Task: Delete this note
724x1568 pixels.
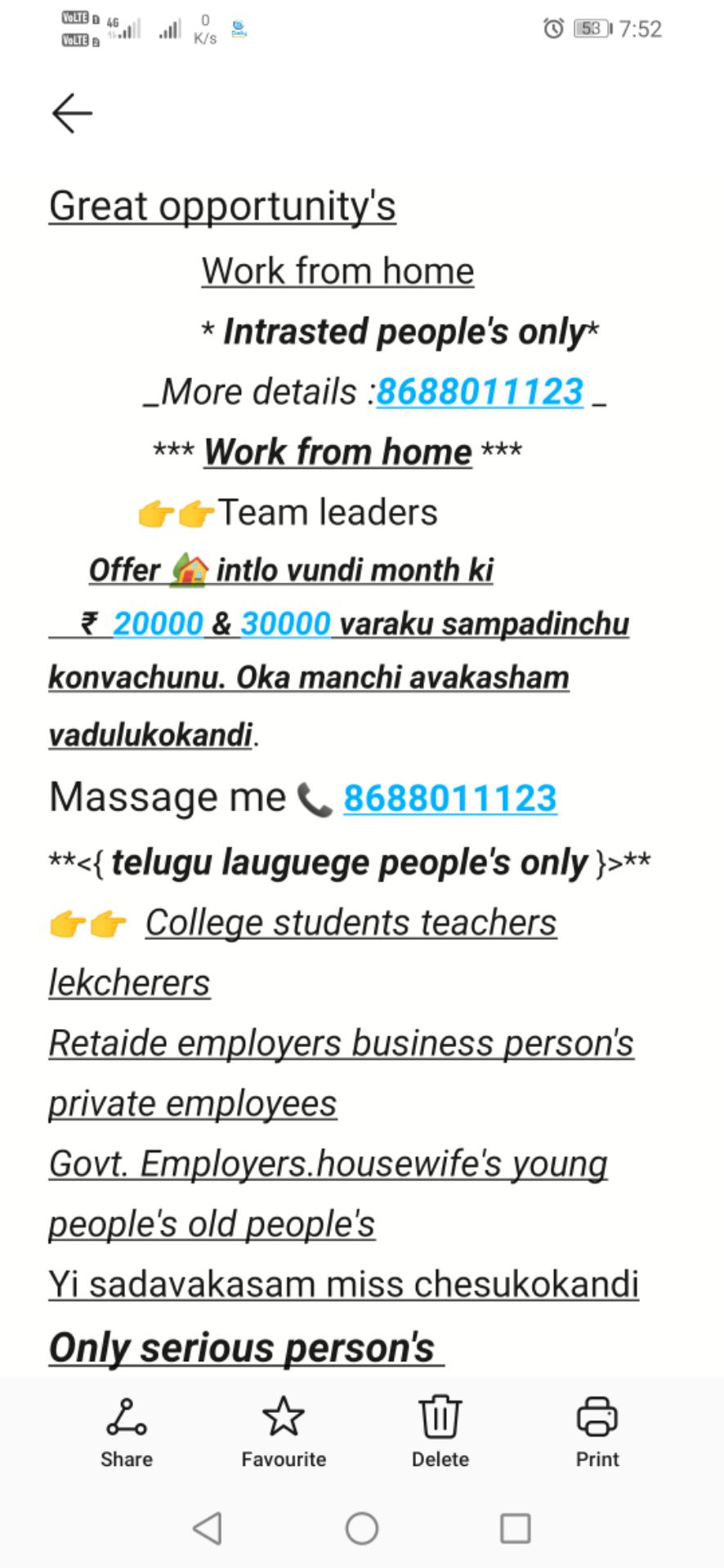Action: point(440,1432)
